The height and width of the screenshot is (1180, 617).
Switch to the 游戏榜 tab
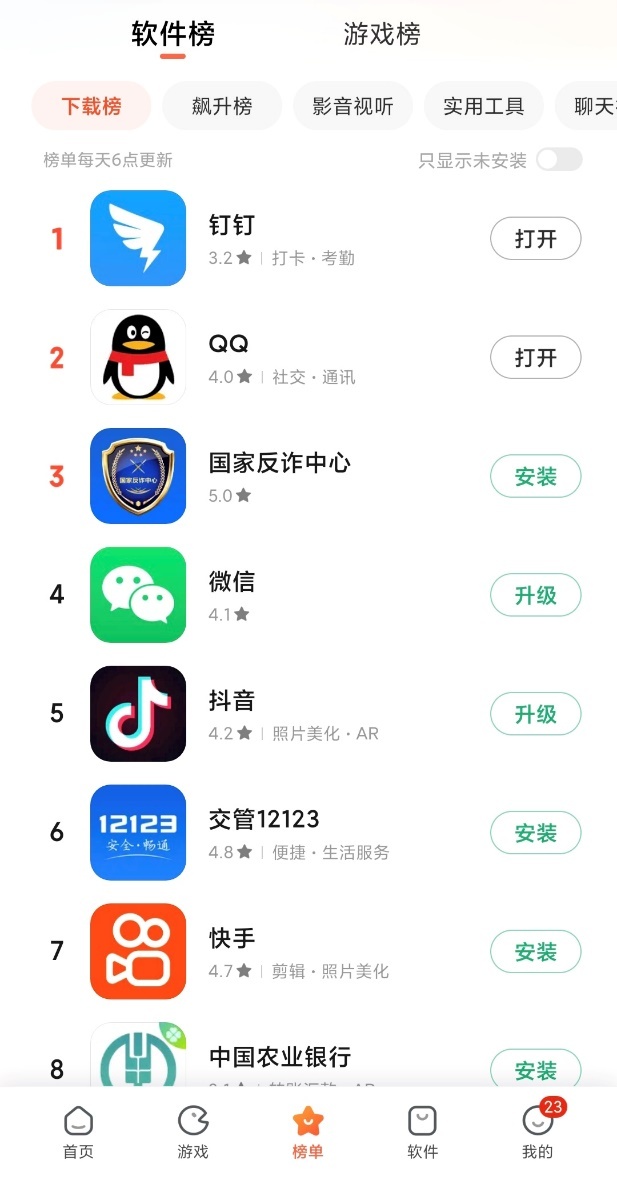[x=382, y=34]
